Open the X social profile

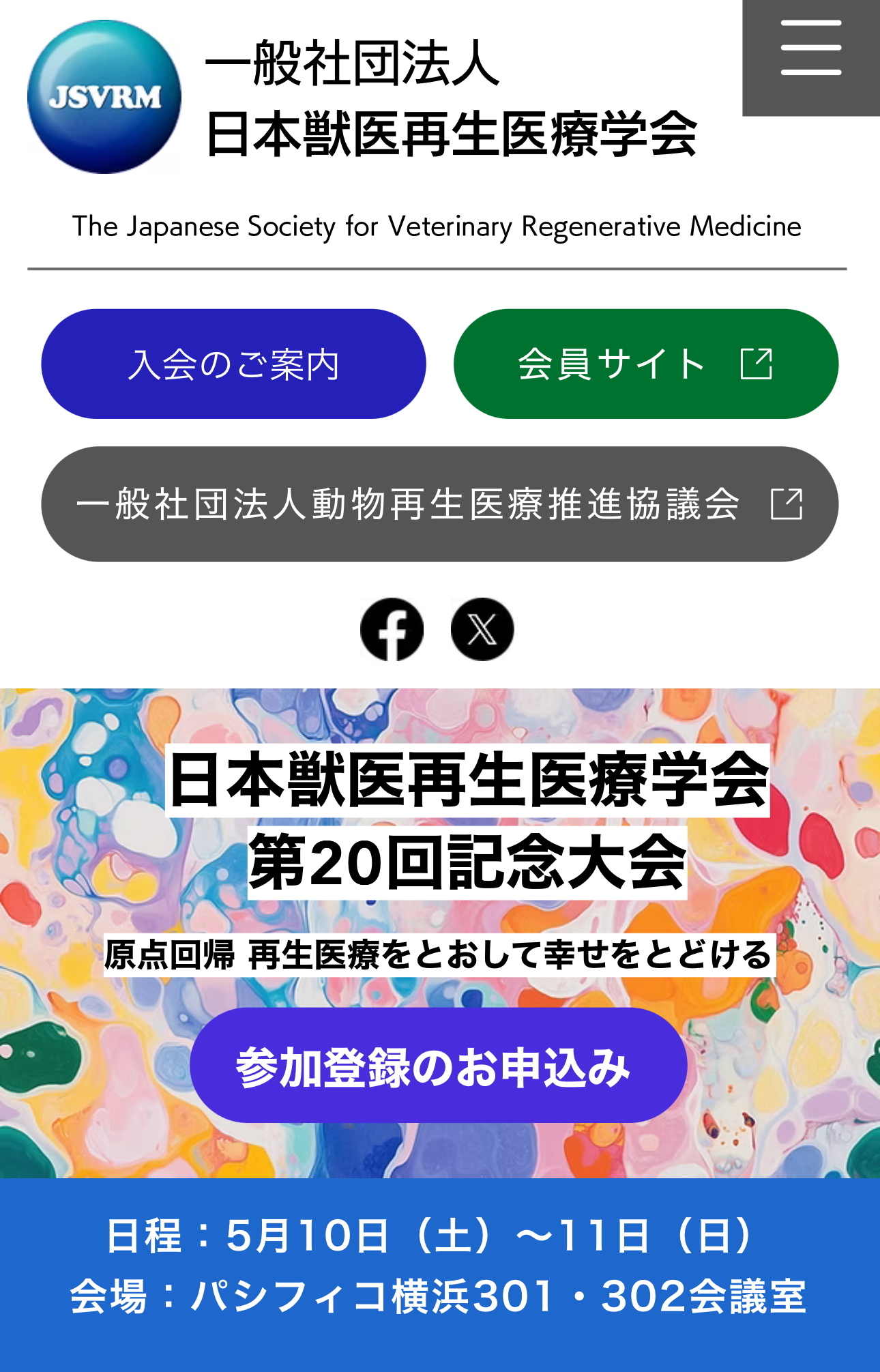[482, 629]
